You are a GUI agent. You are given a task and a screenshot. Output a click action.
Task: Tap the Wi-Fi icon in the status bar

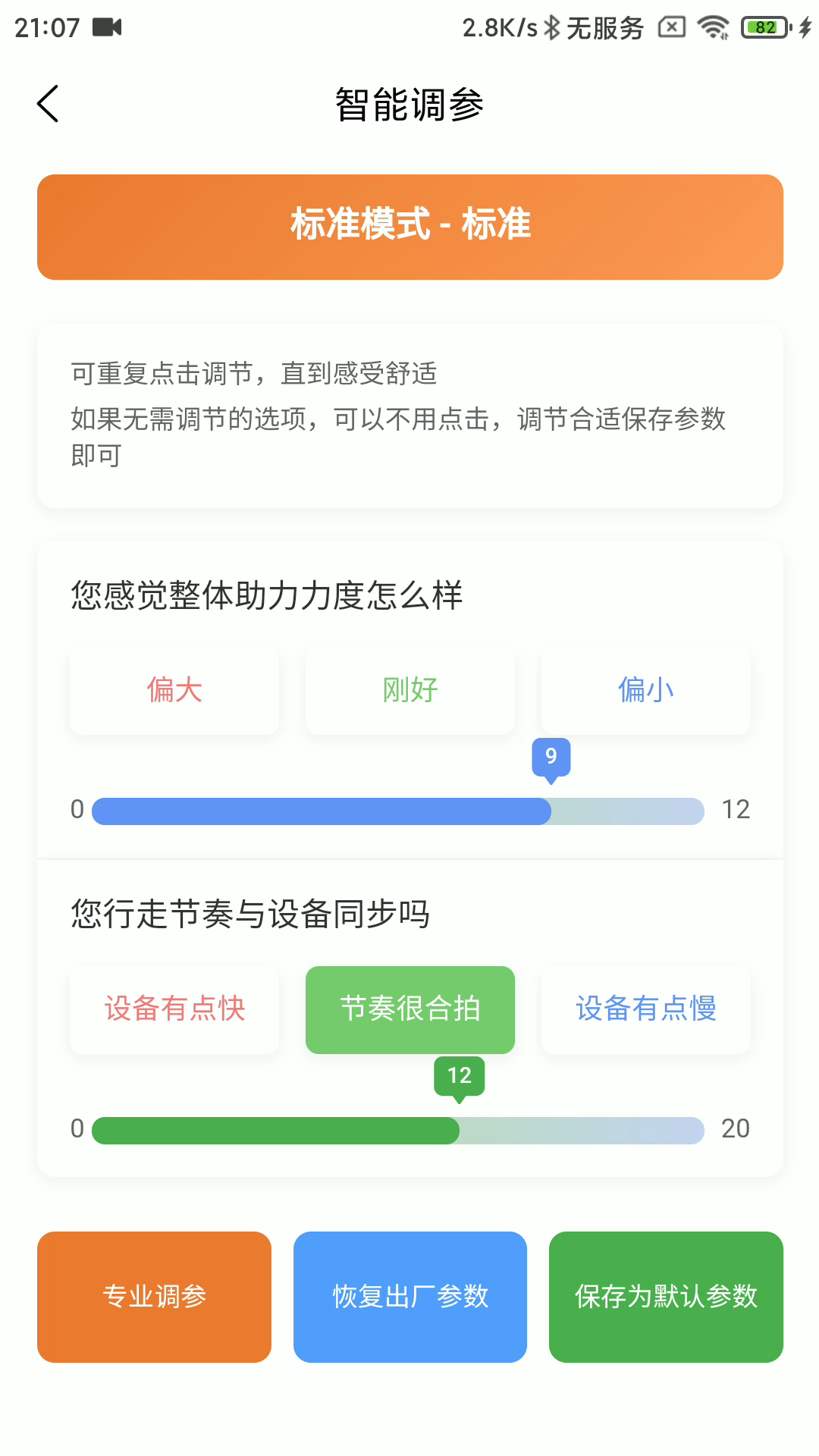point(714,27)
